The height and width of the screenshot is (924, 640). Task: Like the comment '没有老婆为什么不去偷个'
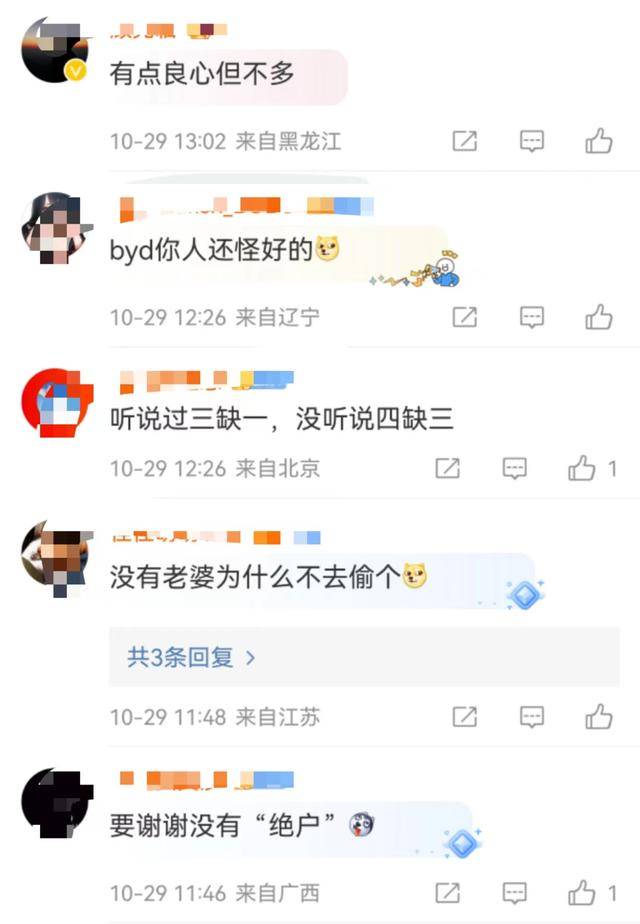tap(599, 716)
